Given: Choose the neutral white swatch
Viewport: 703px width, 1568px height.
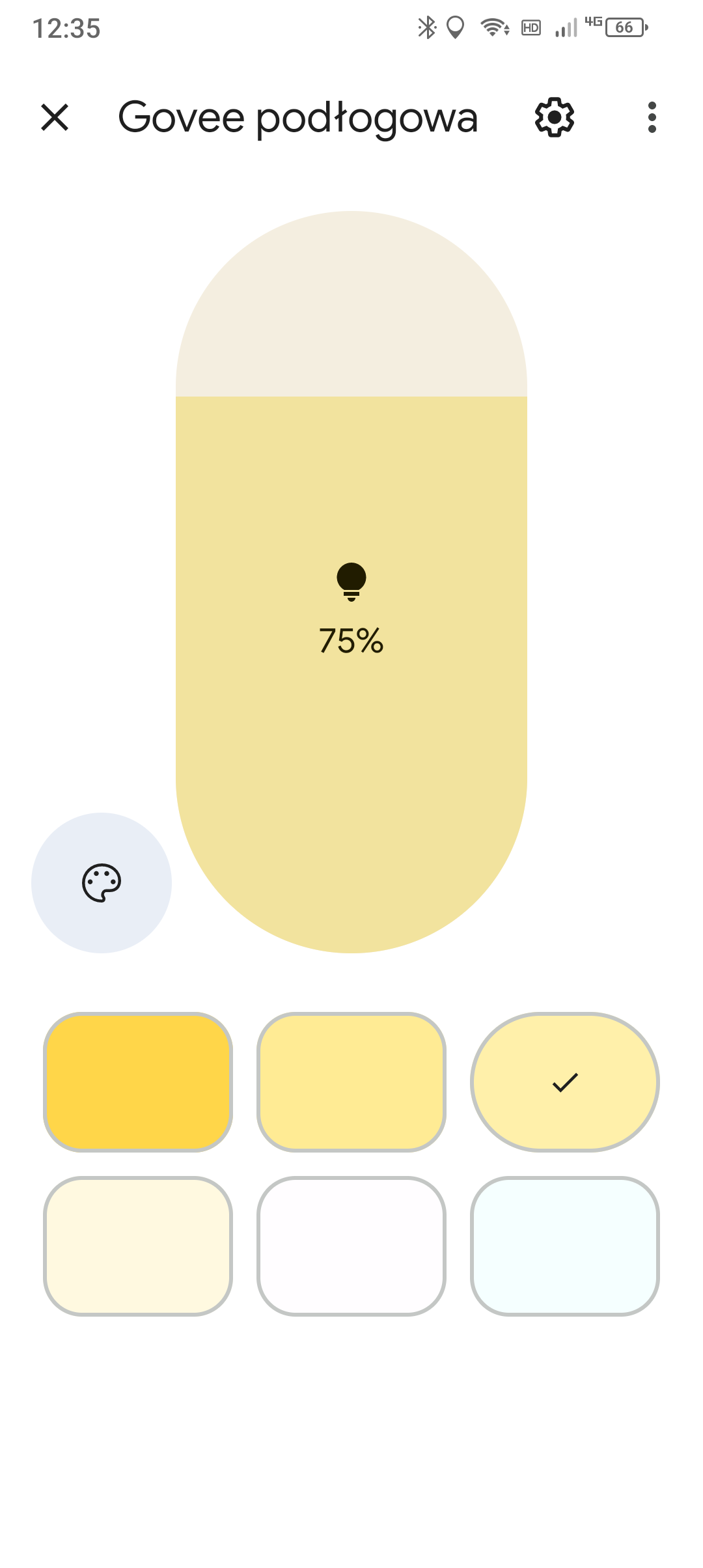Looking at the screenshot, I should click(x=351, y=1246).
